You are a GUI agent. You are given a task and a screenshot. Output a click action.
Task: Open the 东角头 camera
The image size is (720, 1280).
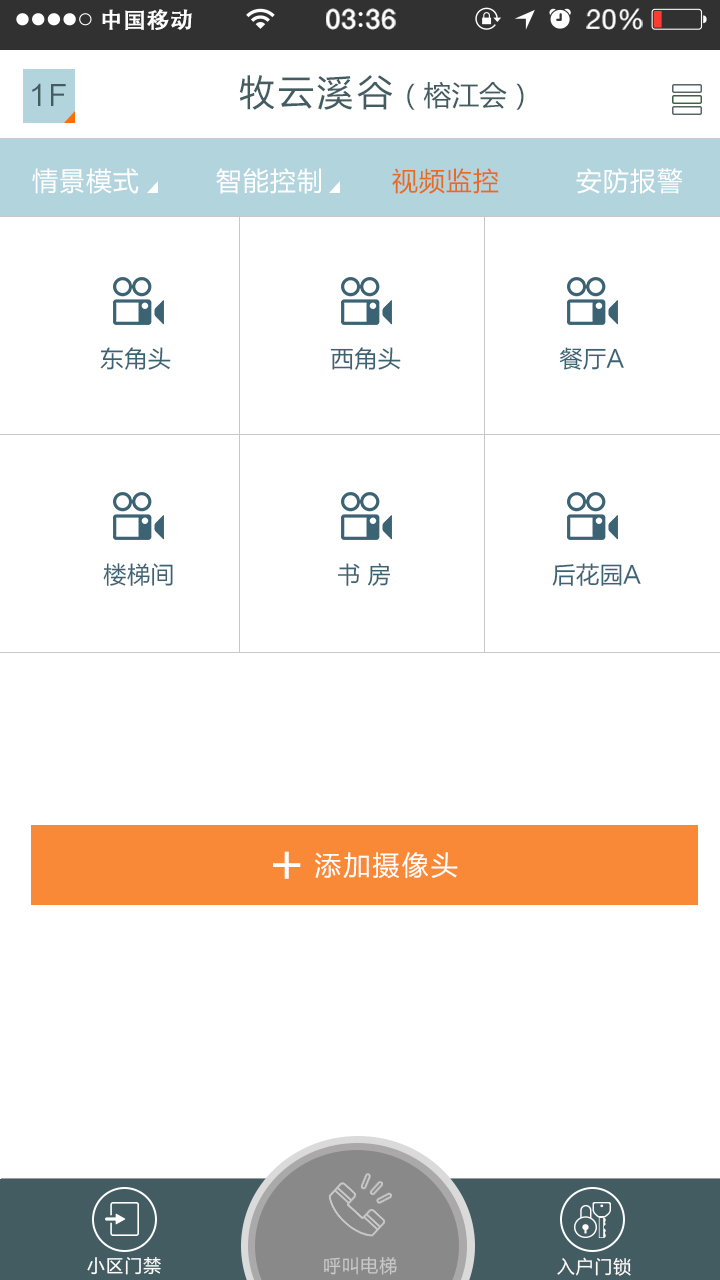pyautogui.click(x=137, y=323)
